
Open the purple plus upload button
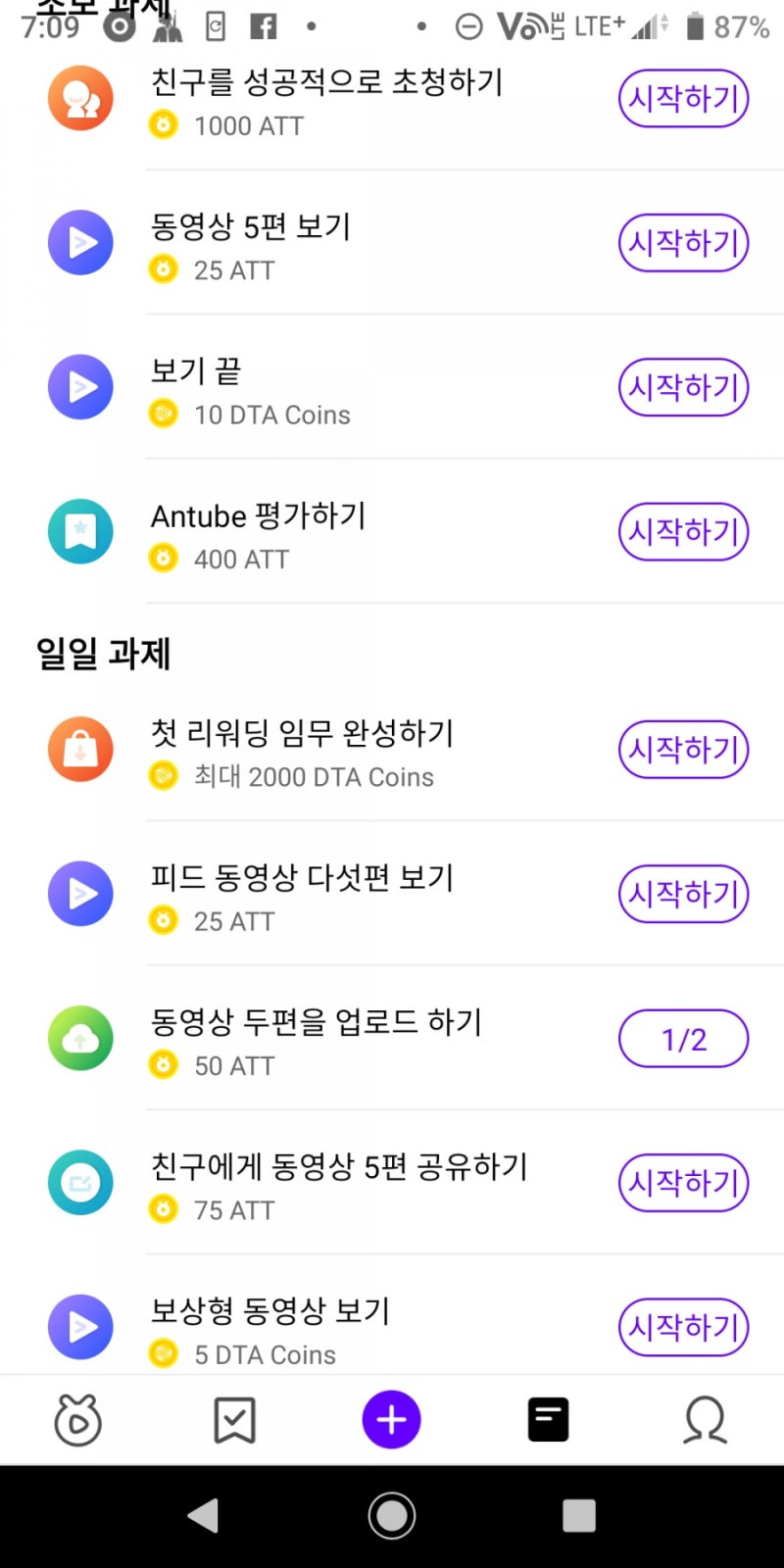(391, 1418)
